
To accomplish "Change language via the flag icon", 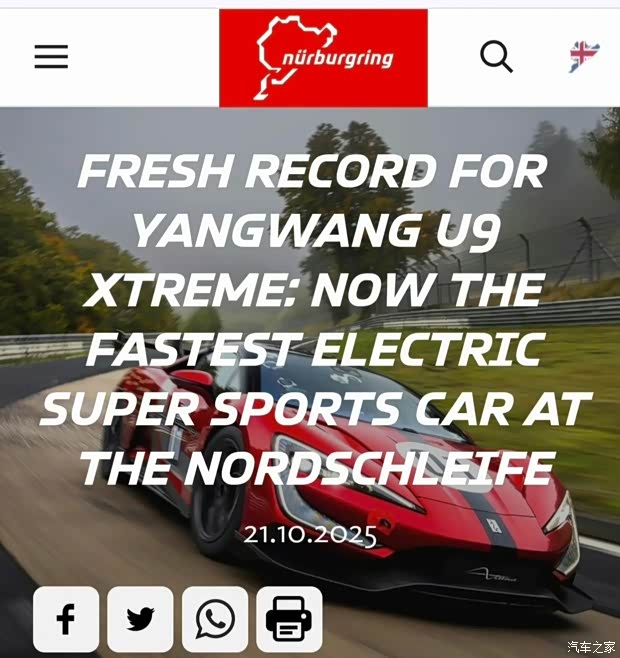I will coord(583,56).
